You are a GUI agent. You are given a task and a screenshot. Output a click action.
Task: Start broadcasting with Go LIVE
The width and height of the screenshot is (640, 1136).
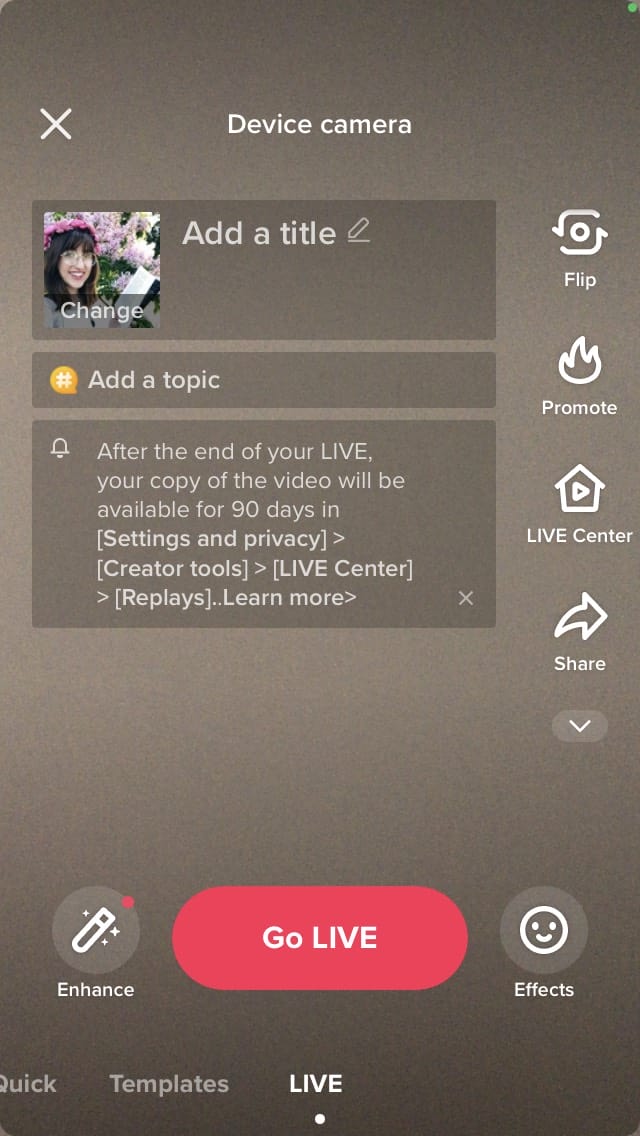320,938
